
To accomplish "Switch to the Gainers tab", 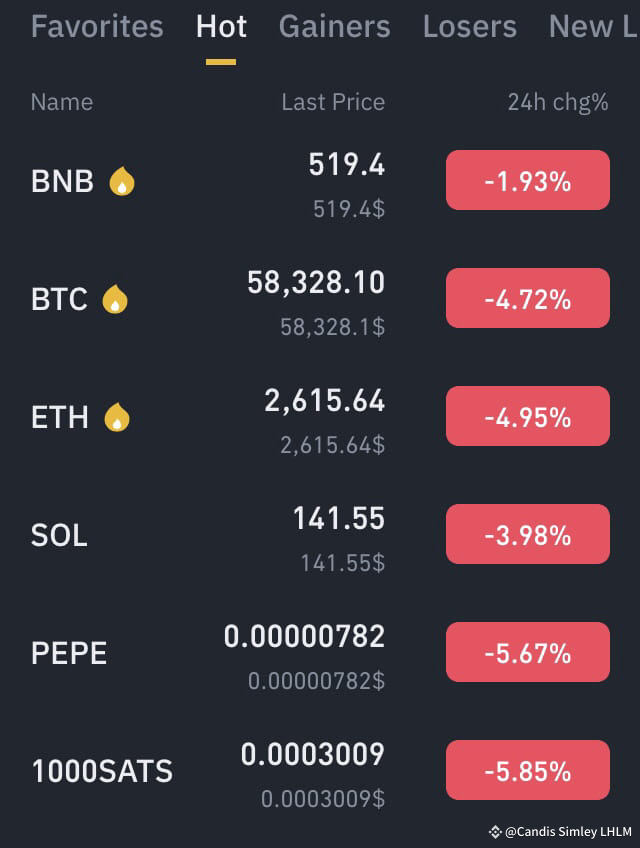I will coord(334,26).
